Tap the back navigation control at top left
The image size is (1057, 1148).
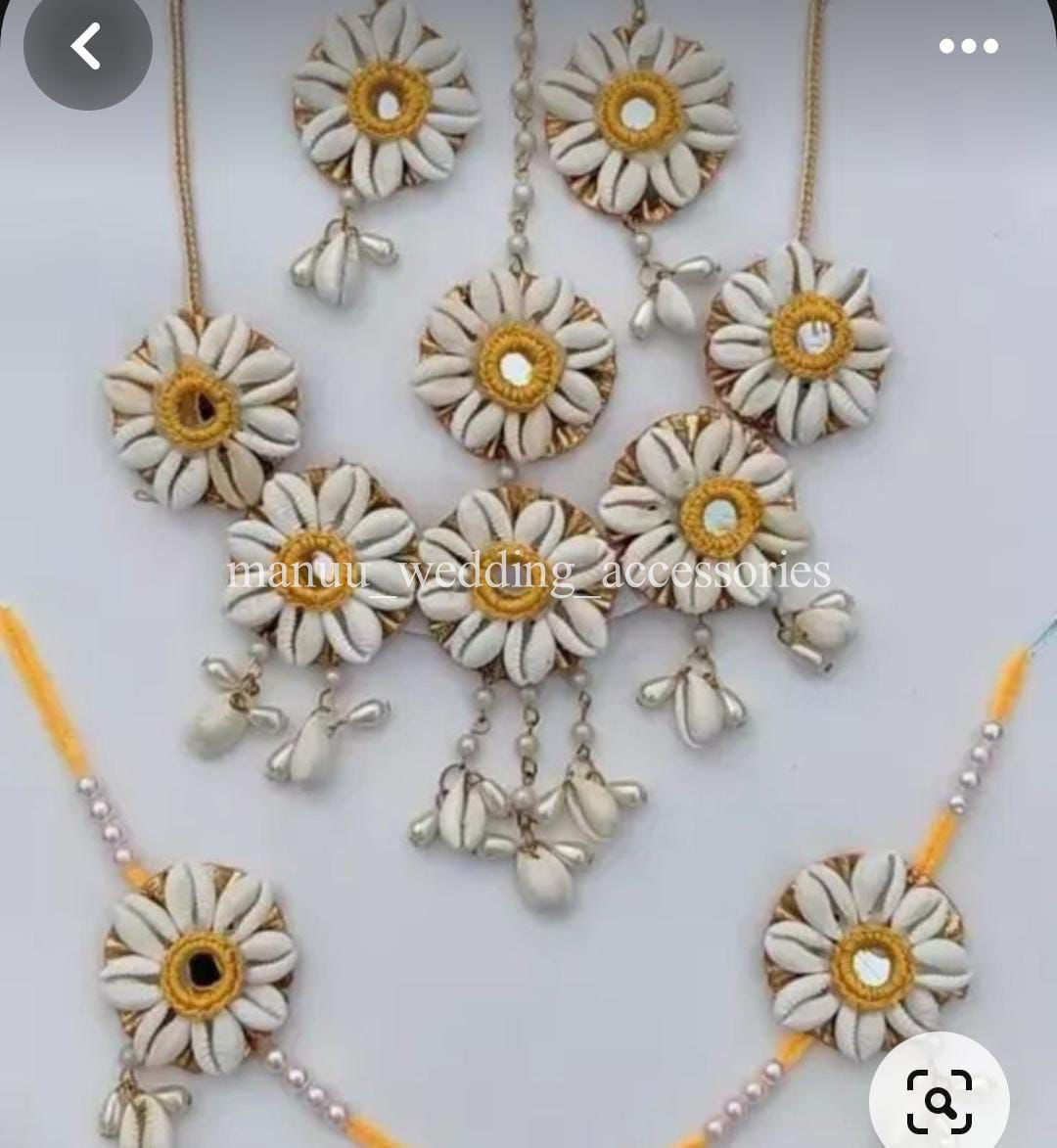coord(86,45)
